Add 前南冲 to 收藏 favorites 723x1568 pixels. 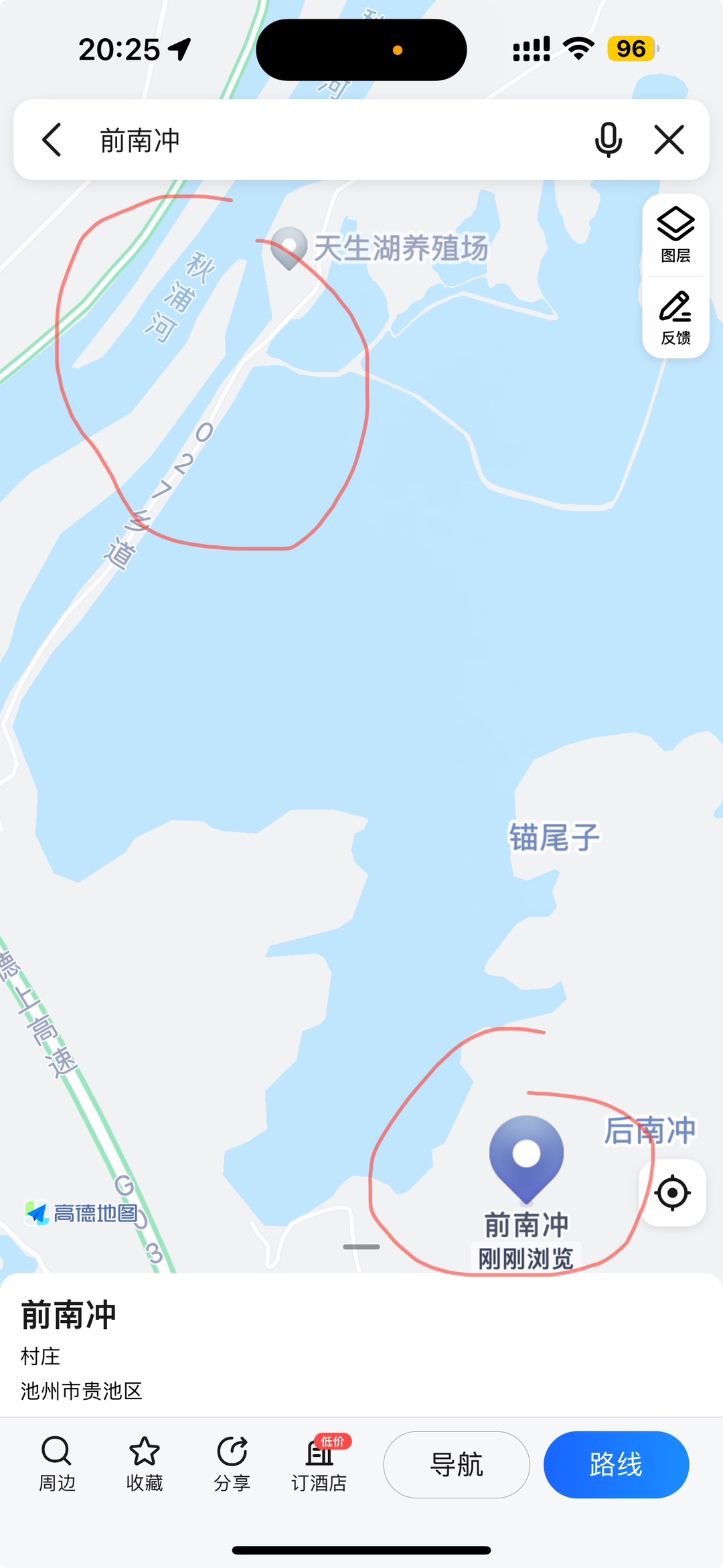point(145,1464)
